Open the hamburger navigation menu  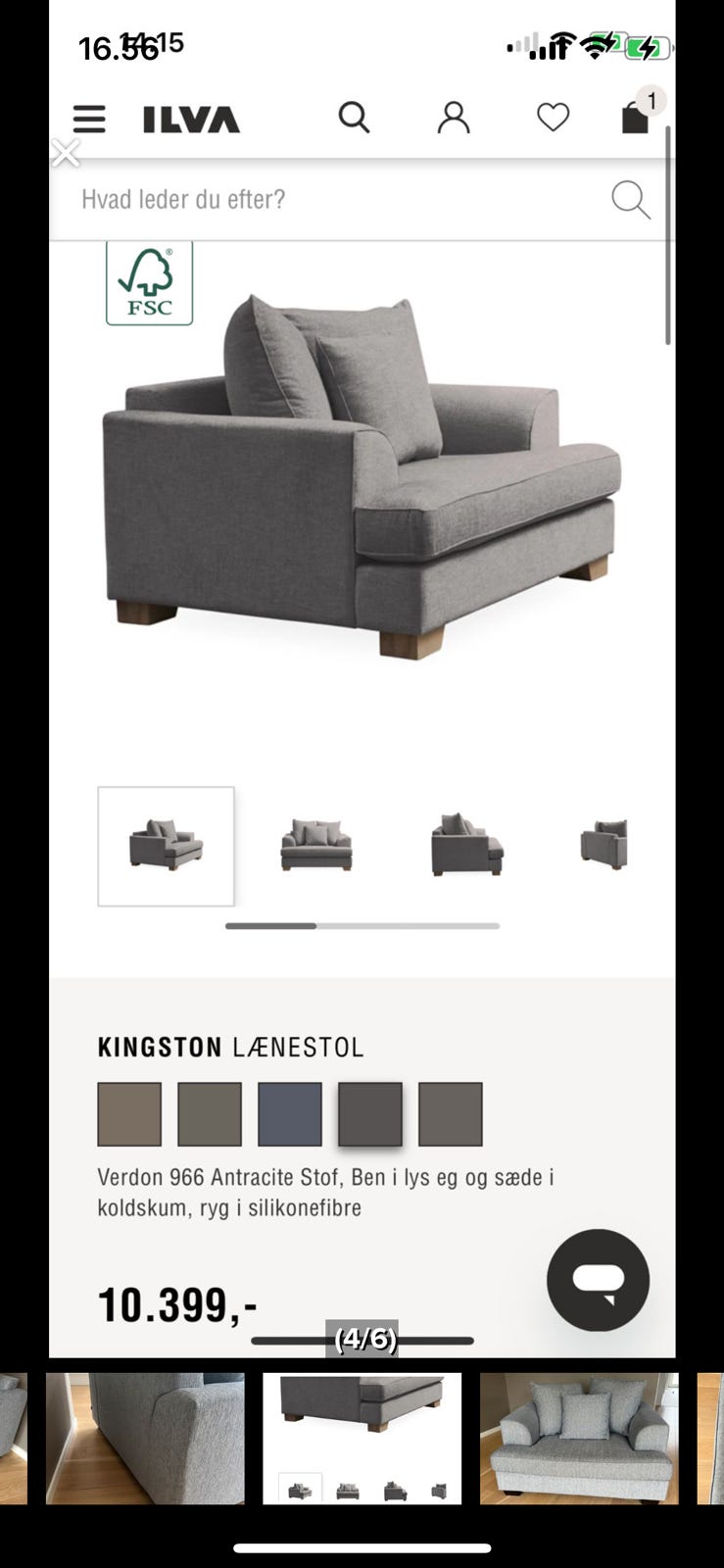pyautogui.click(x=88, y=118)
